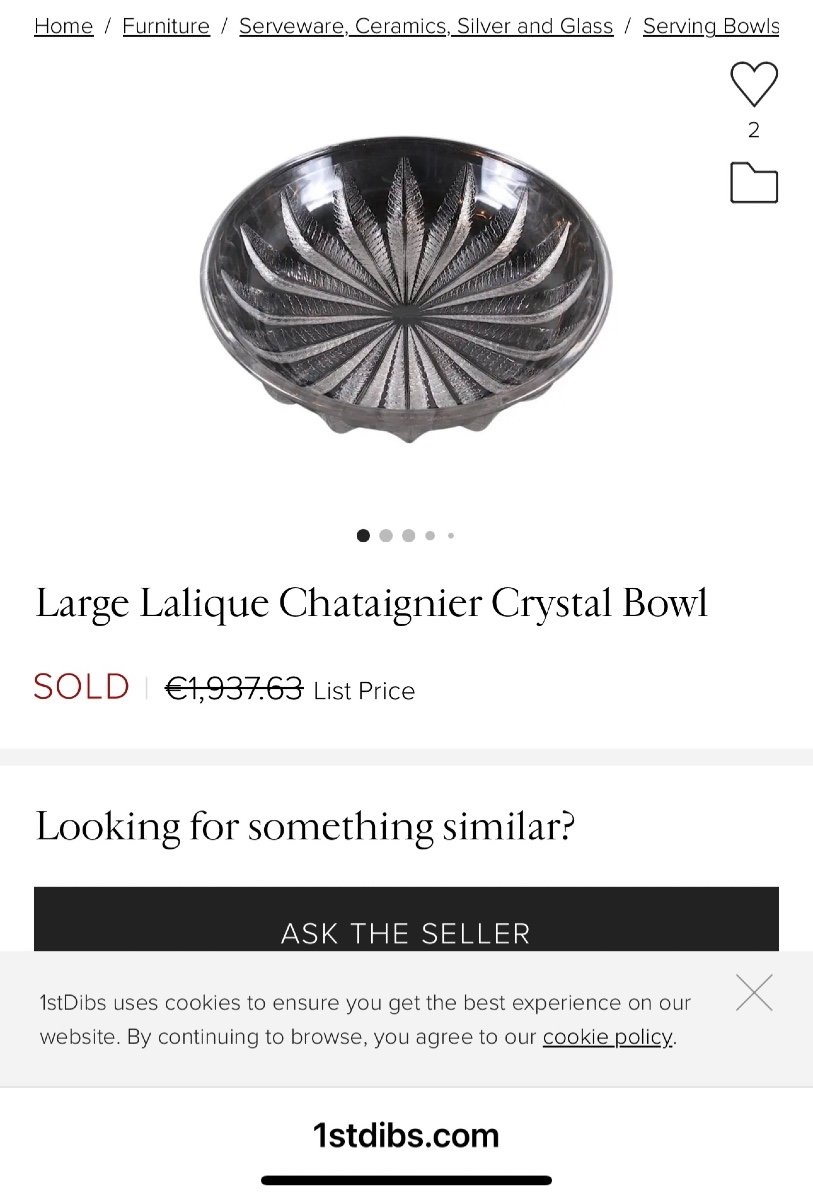Click the crossed-out €1,937.63 list price
Image resolution: width=813 pixels, height=1200 pixels.
point(234,688)
